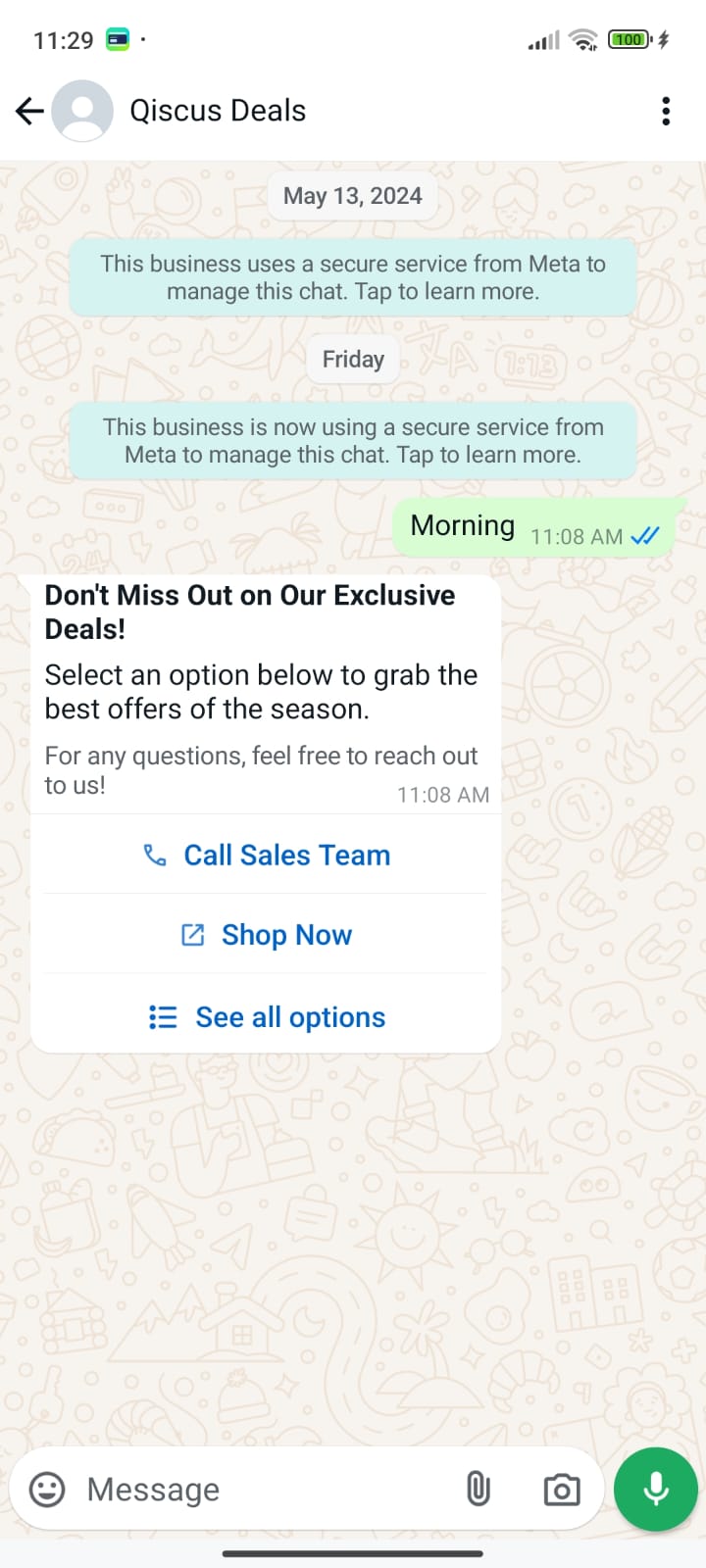Image resolution: width=706 pixels, height=1568 pixels.
Task: Open the Shop Now link
Action: [x=266, y=935]
